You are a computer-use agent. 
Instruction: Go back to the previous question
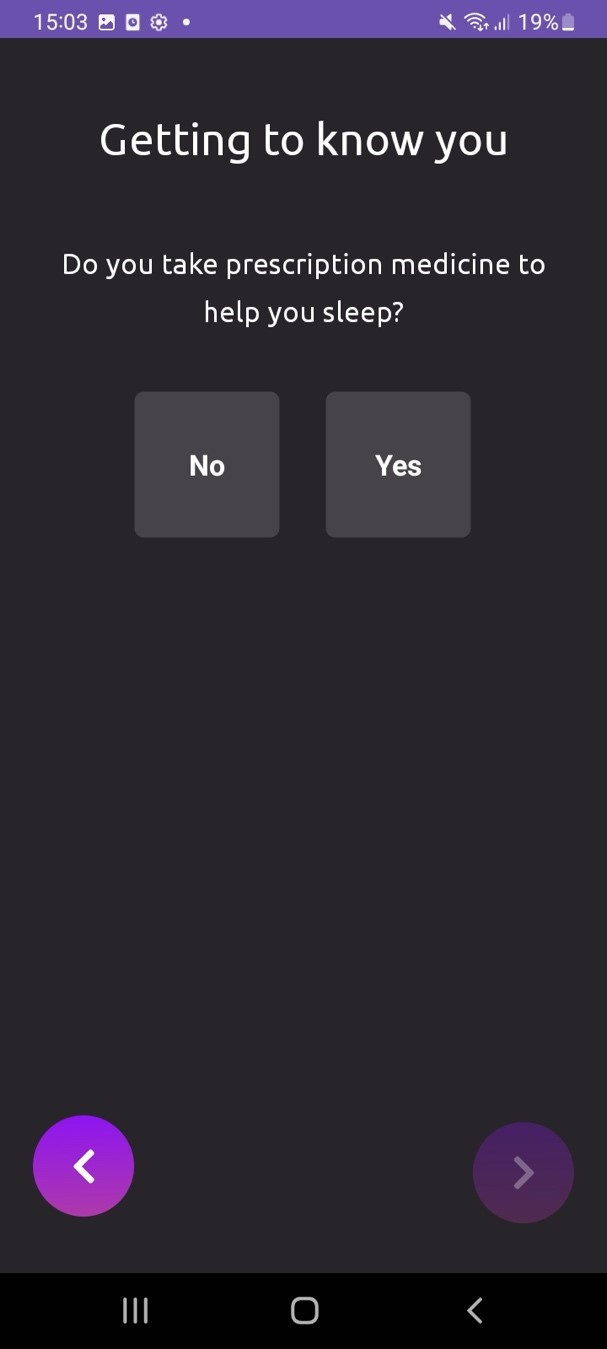click(x=83, y=1166)
